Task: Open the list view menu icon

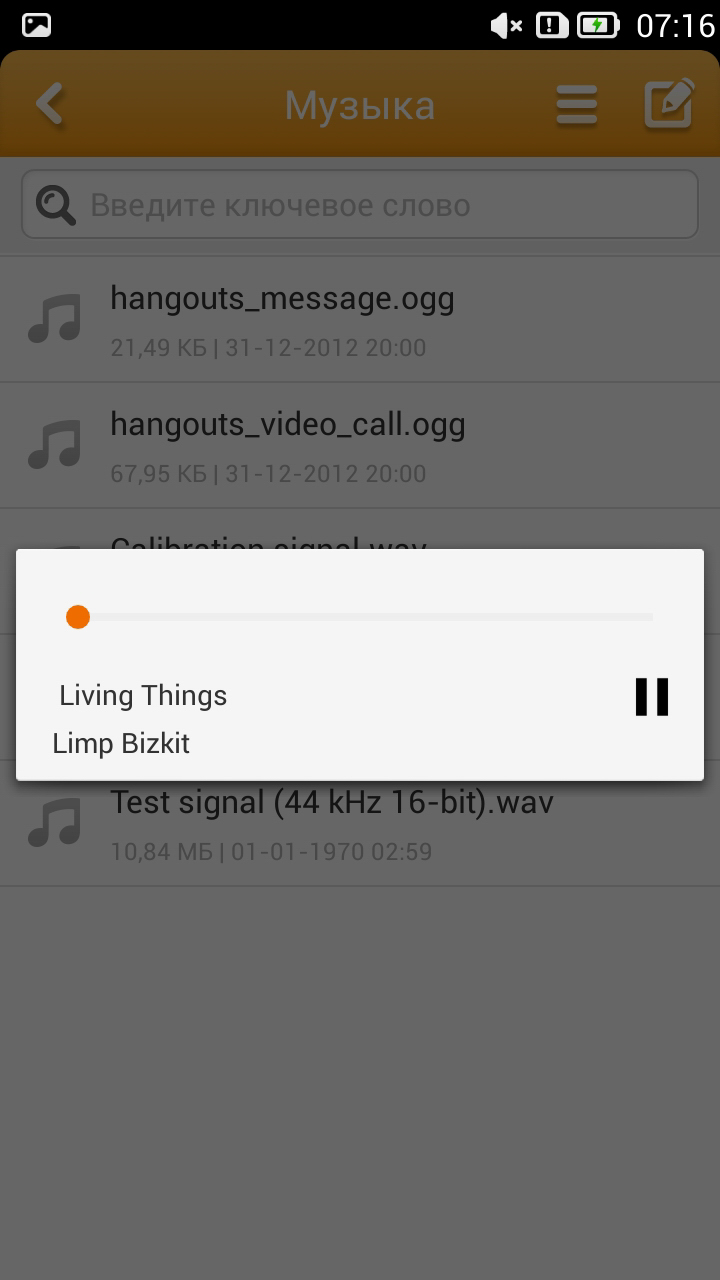Action: click(x=576, y=104)
